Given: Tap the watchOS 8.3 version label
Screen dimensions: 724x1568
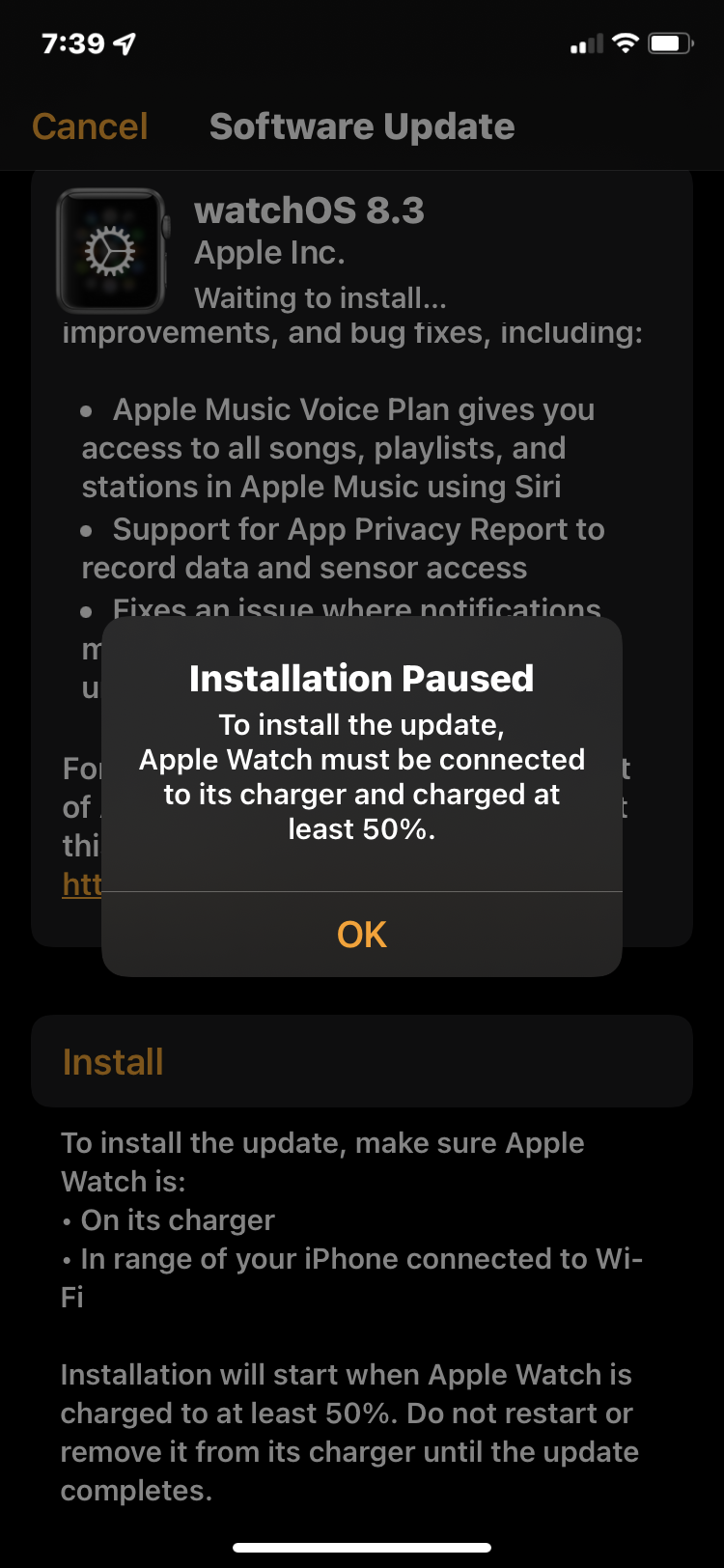Looking at the screenshot, I should click(x=312, y=210).
